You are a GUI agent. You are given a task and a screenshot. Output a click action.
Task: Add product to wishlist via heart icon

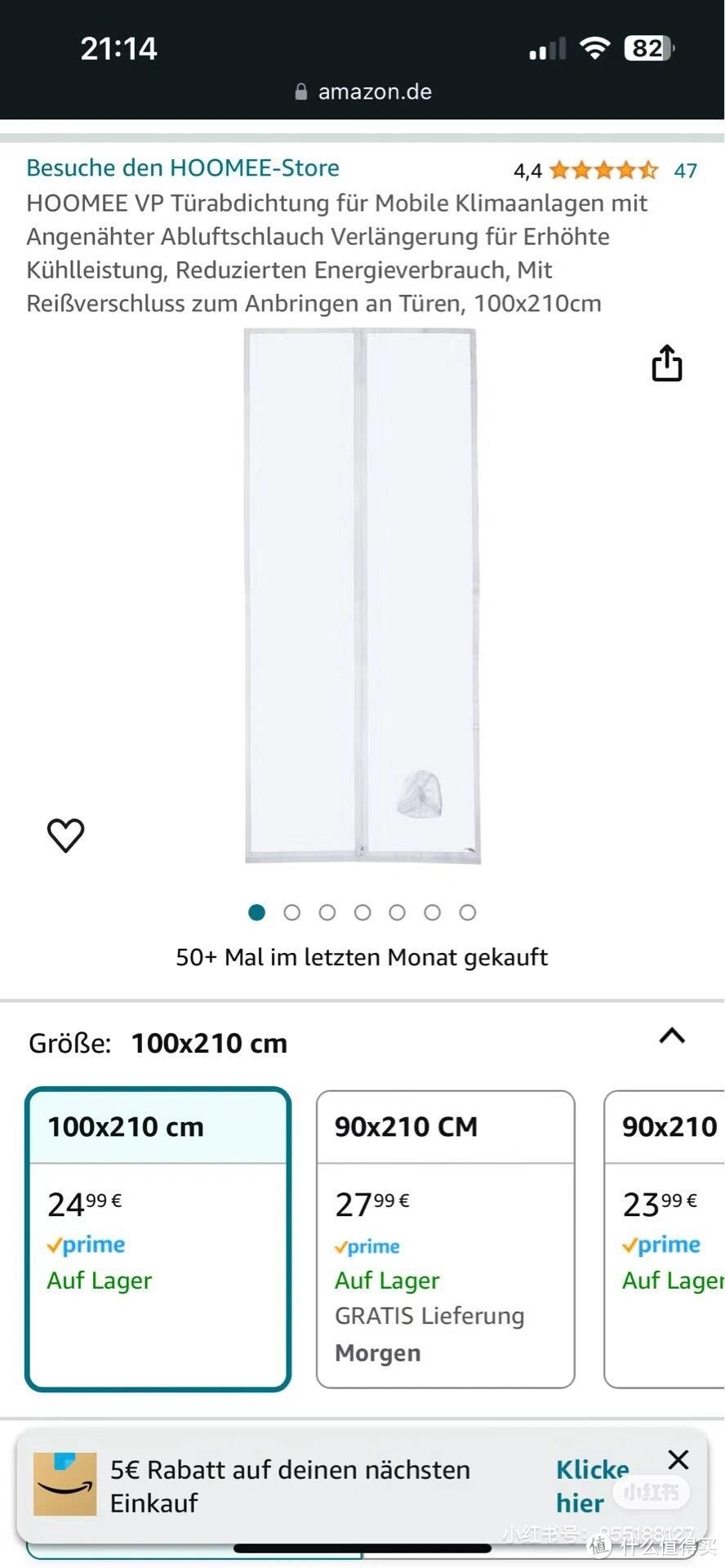click(65, 835)
